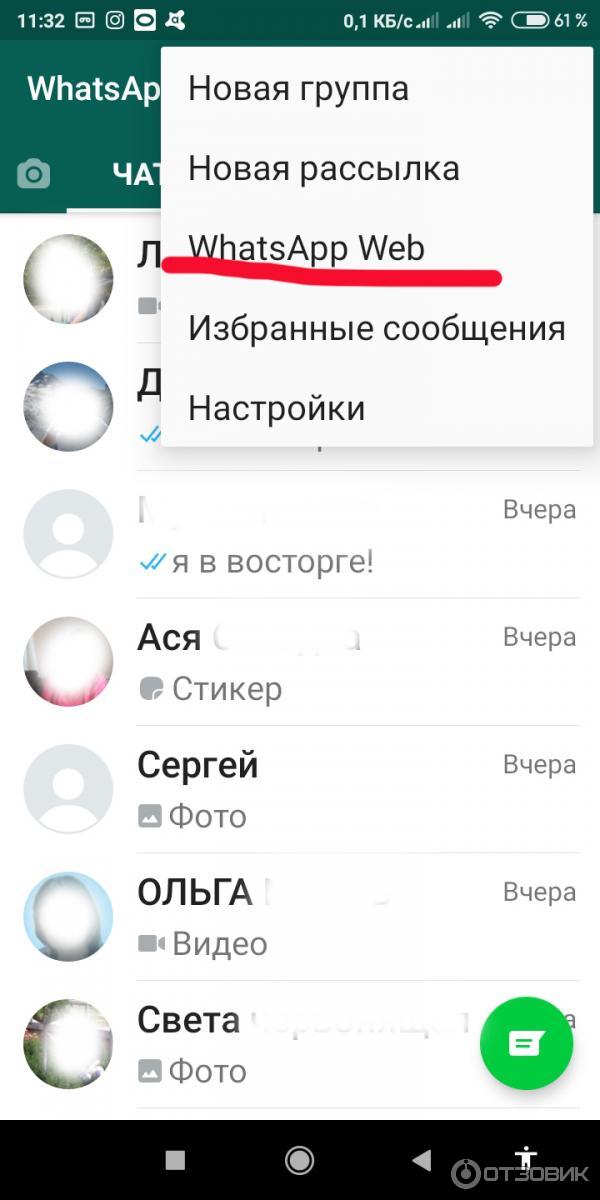
Task: Open the camera tab icon
Action: pos(33,176)
